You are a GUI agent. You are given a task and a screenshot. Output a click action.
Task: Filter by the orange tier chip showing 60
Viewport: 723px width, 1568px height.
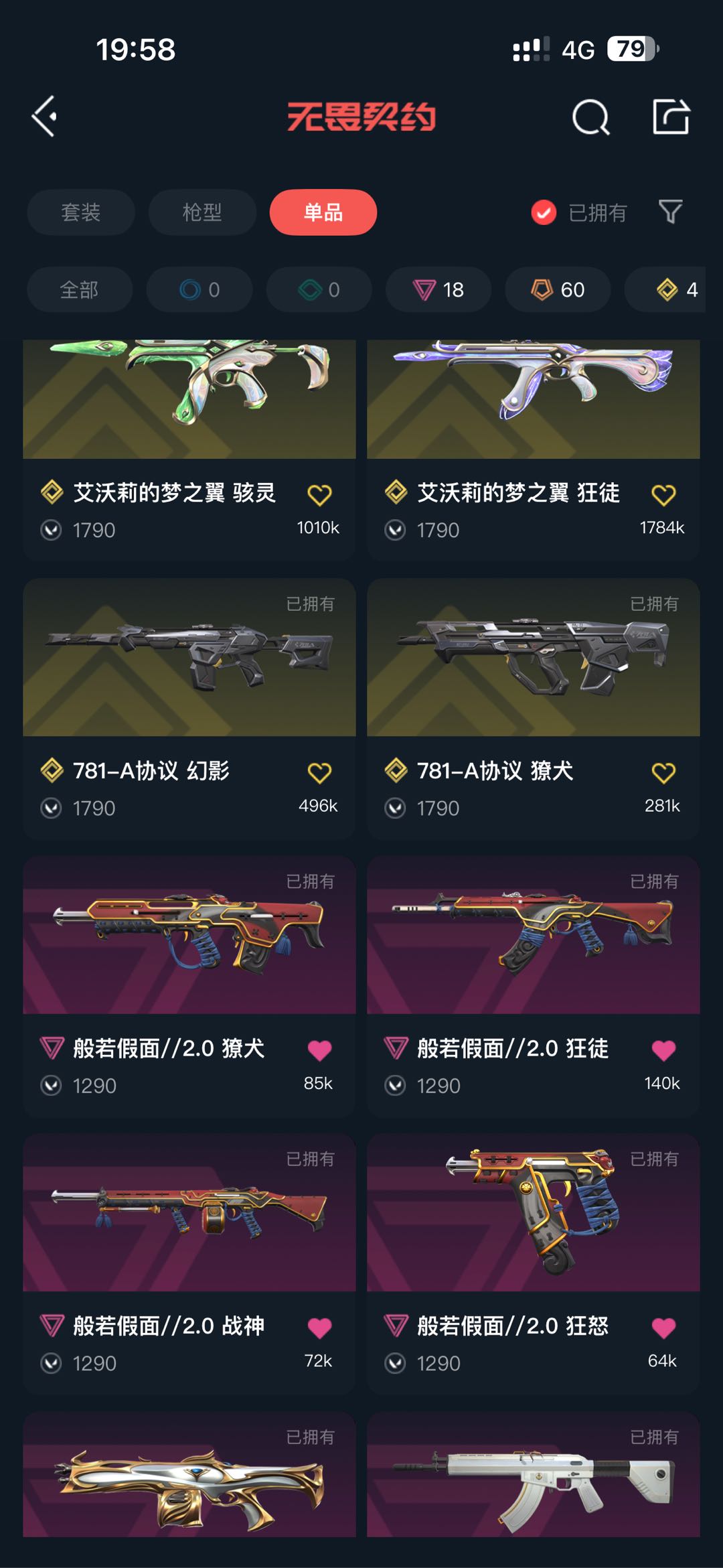tap(558, 289)
